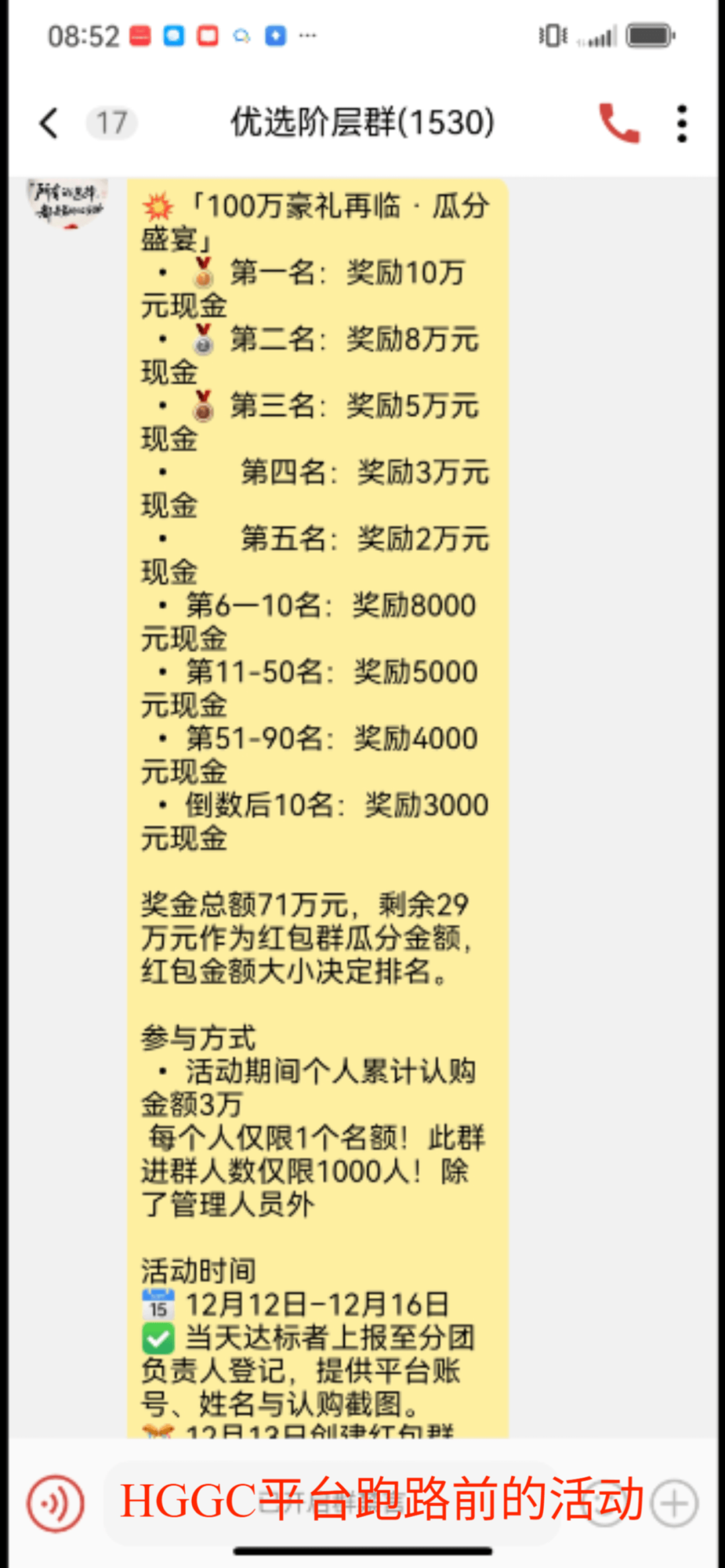The image size is (725, 1568).
Task: Tap the clock showing 08:52
Action: tap(83, 35)
